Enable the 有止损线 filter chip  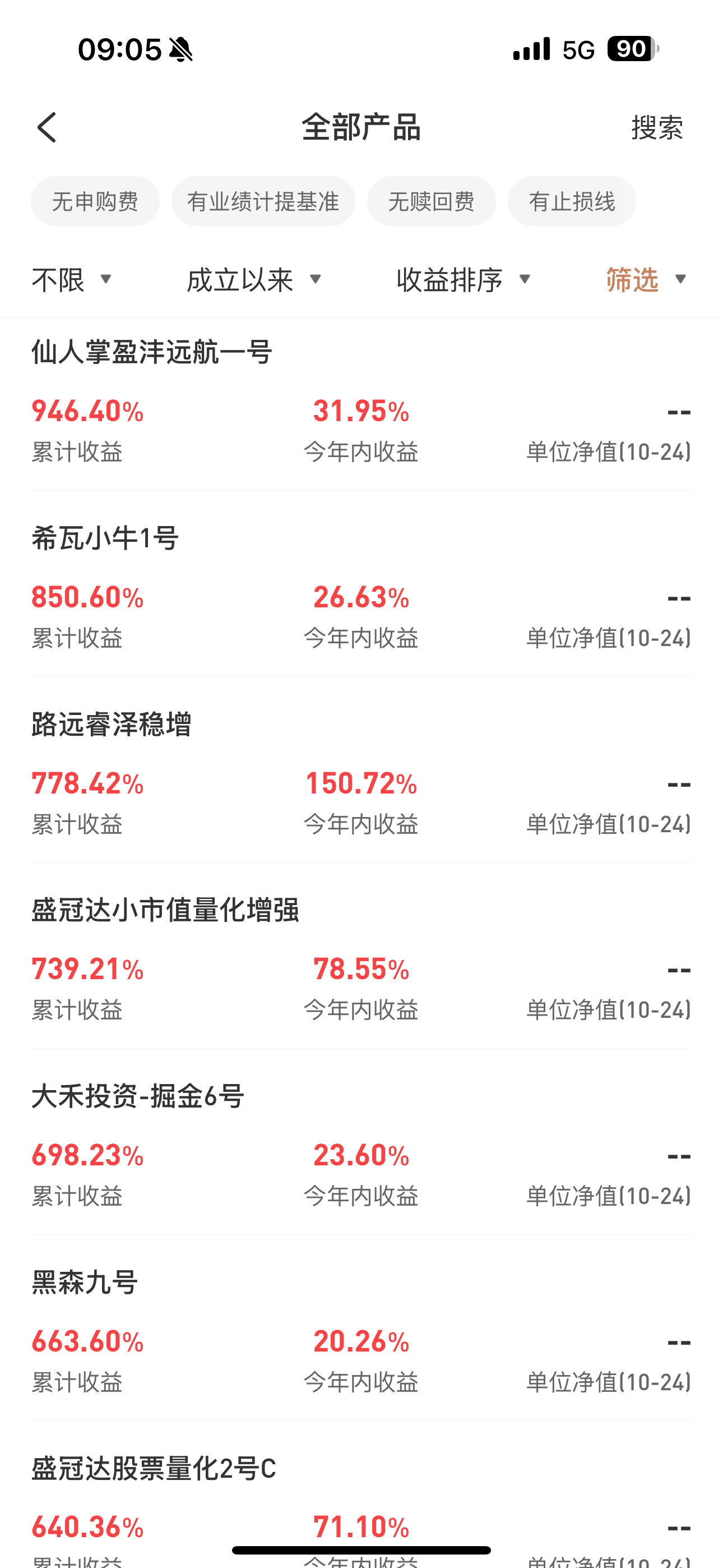click(x=572, y=201)
